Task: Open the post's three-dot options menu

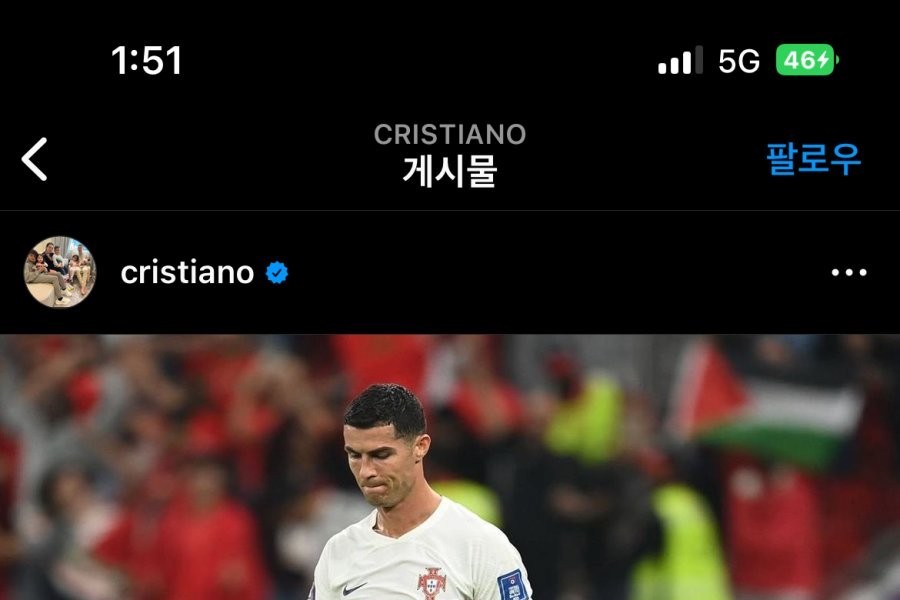Action: (x=848, y=272)
